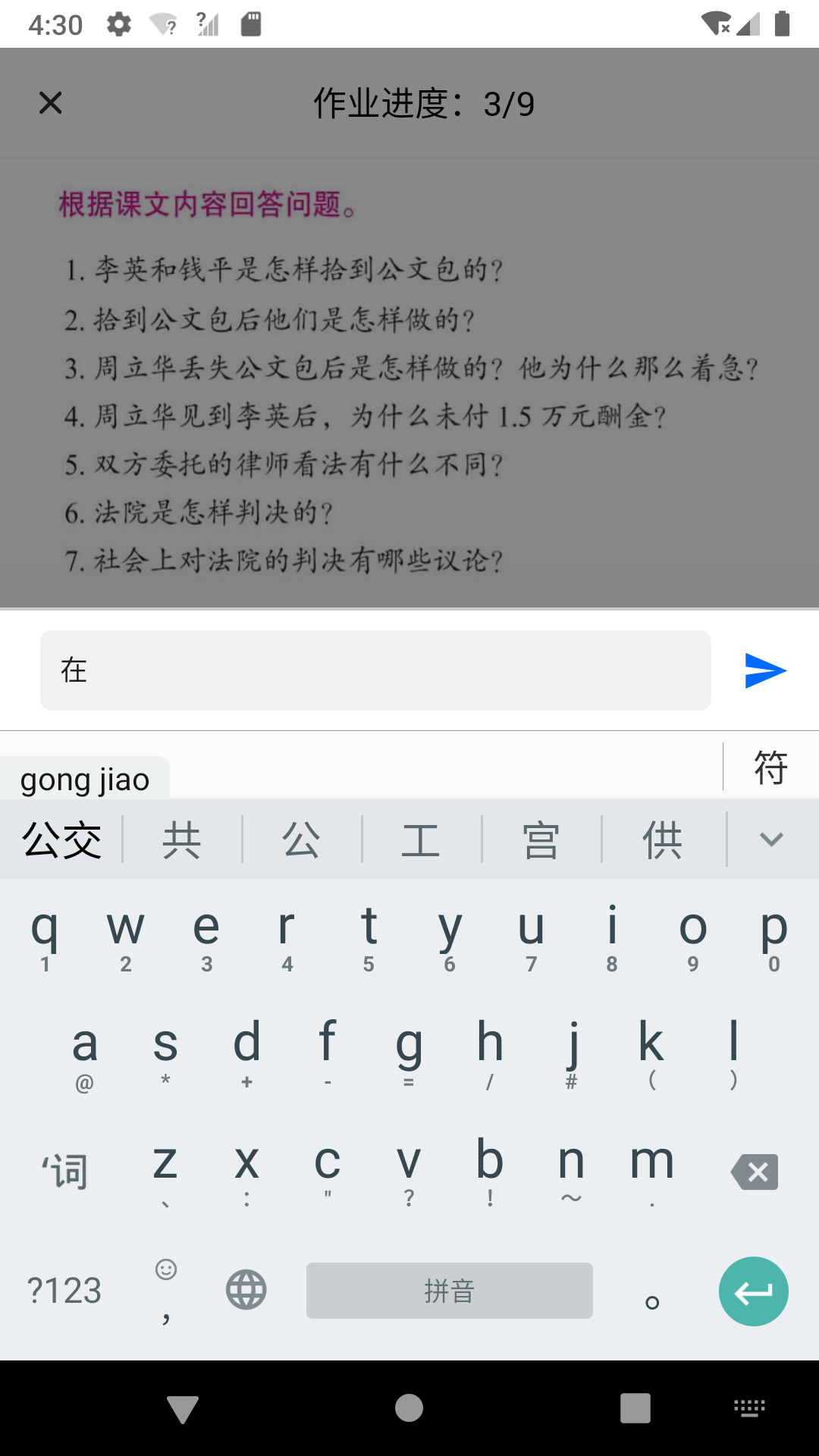Tap the 拼音 space bar
This screenshot has width=819, height=1456.
(449, 1291)
